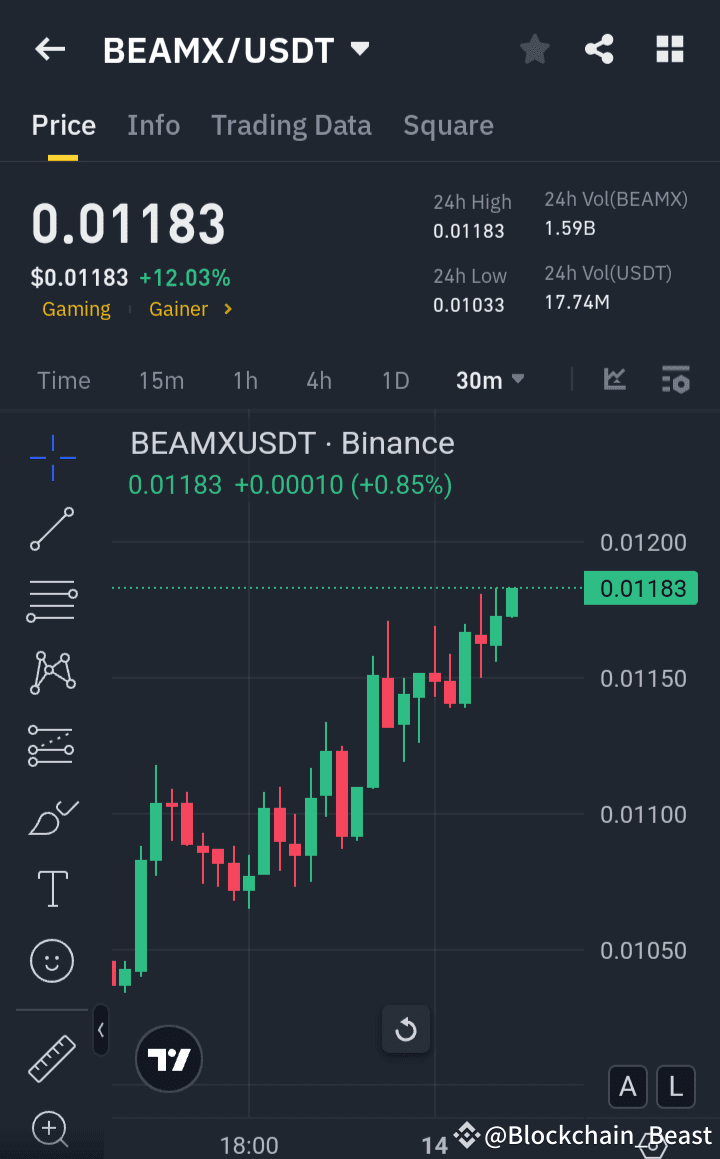
Task: Open the text annotation tool
Action: pyautogui.click(x=51, y=888)
